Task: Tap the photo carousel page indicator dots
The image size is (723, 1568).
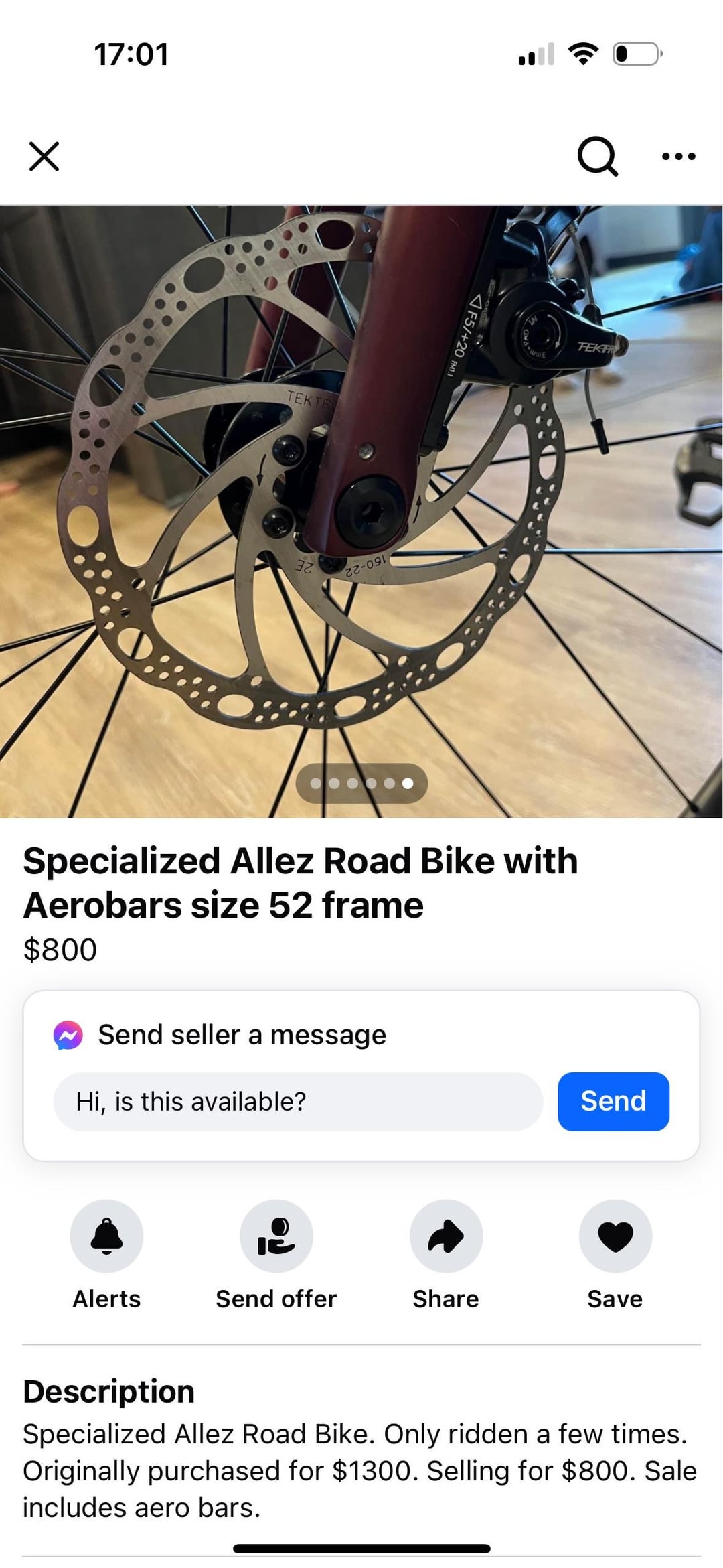Action: 361,783
